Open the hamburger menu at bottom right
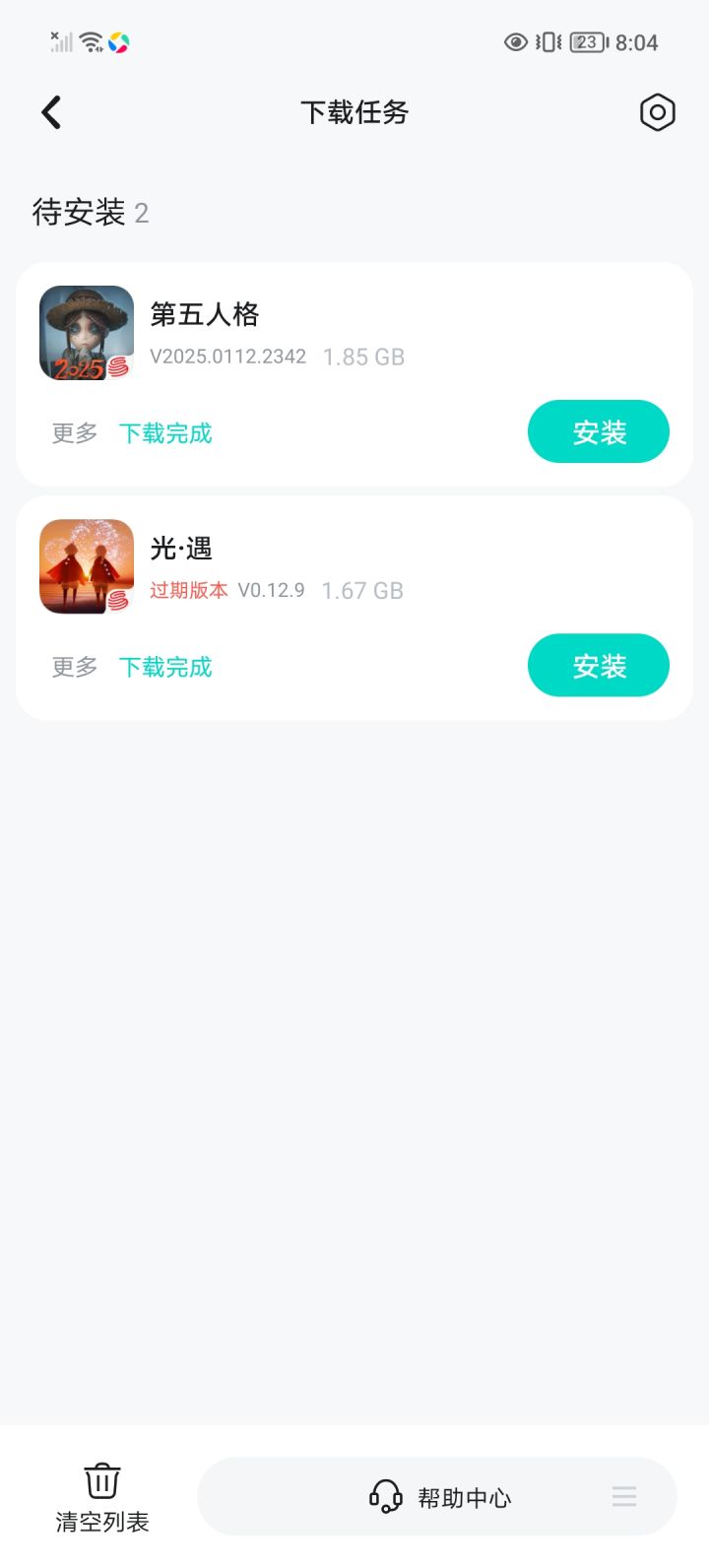Viewport: 709px width, 1568px height. [x=624, y=1497]
